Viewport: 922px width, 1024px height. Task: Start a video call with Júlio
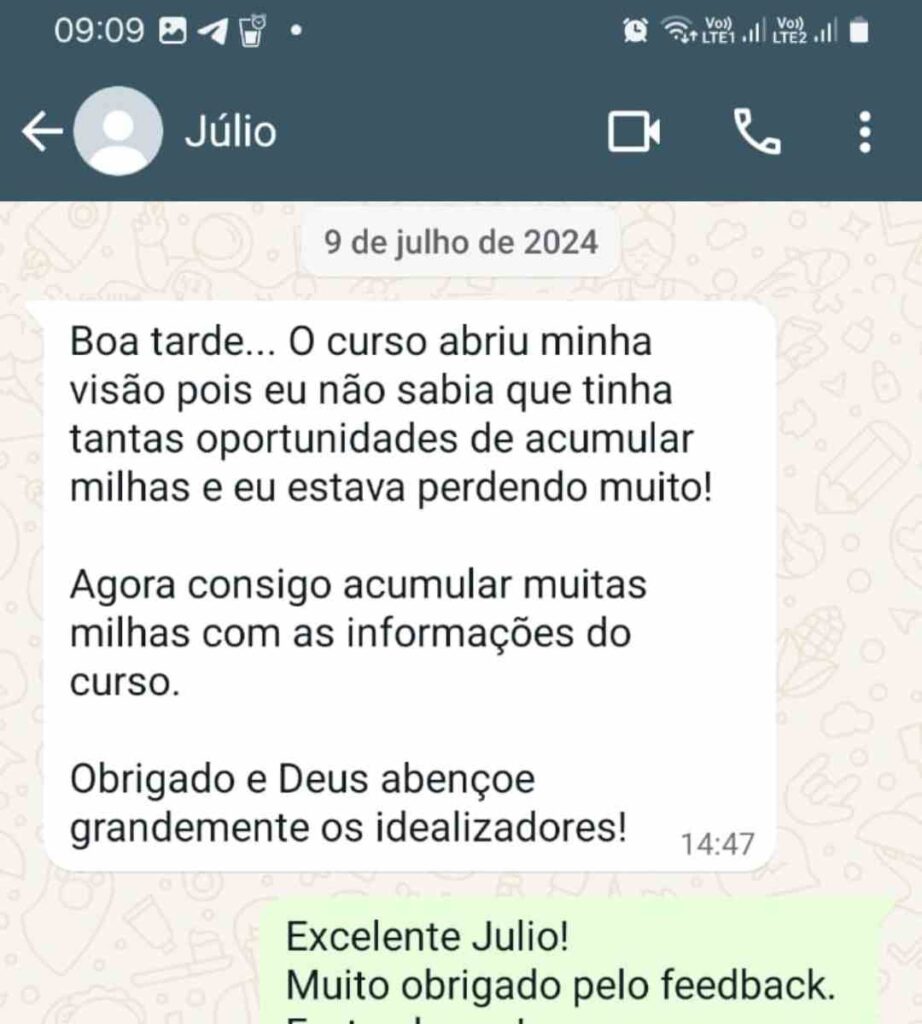(x=634, y=132)
